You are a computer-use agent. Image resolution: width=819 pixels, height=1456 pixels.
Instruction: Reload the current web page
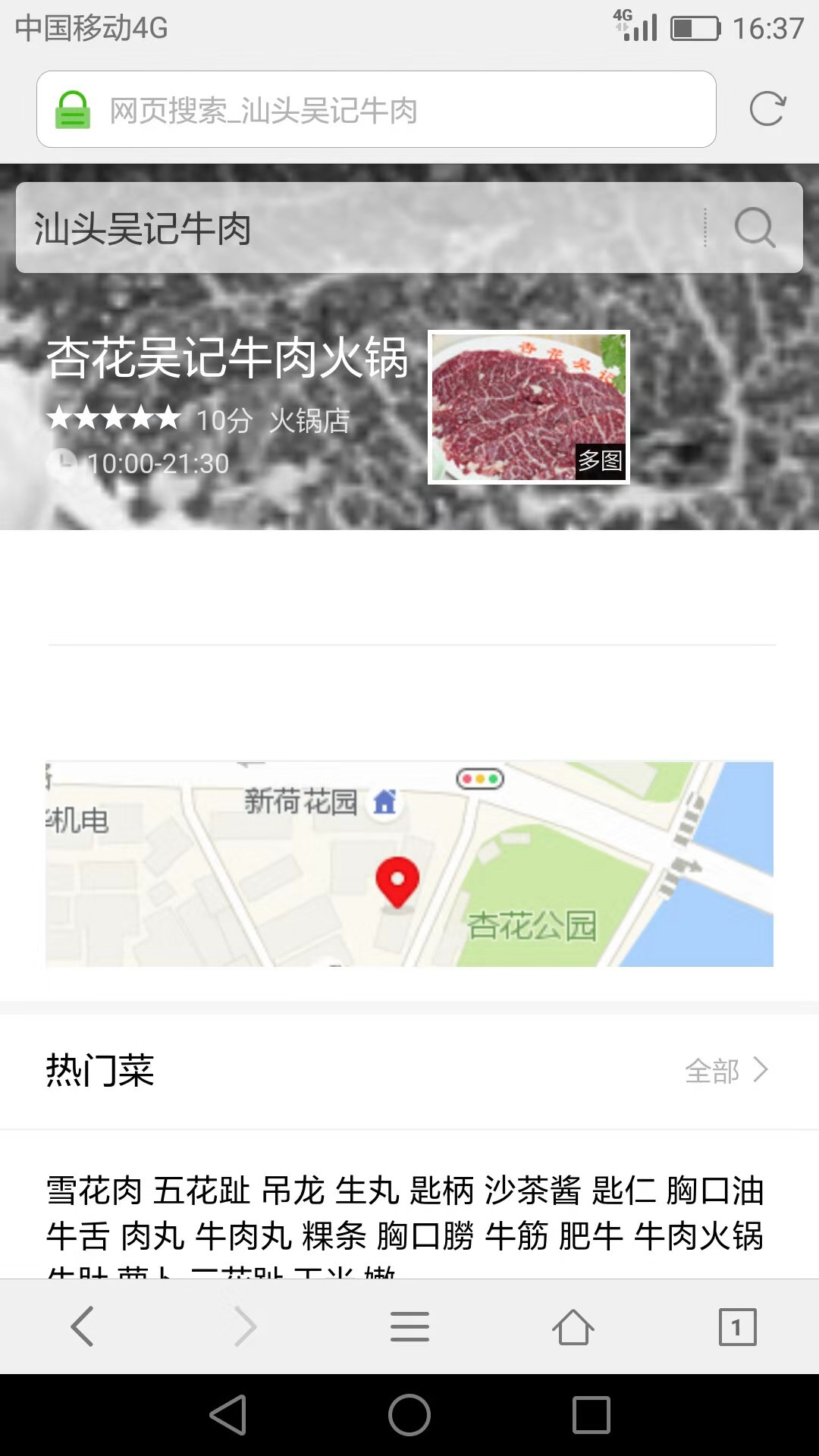coord(767,109)
